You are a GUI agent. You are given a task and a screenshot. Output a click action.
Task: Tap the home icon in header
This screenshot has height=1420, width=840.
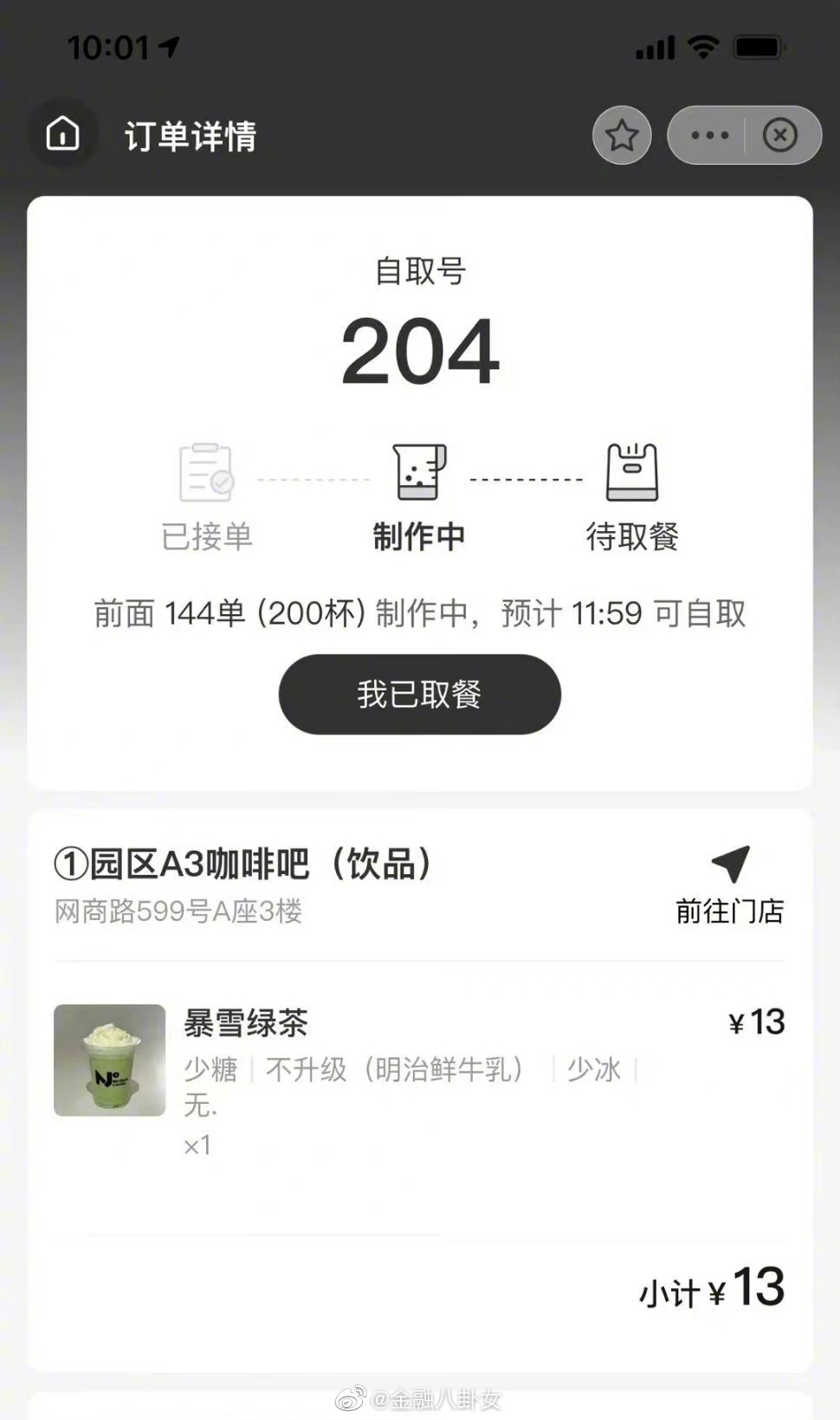[x=62, y=134]
